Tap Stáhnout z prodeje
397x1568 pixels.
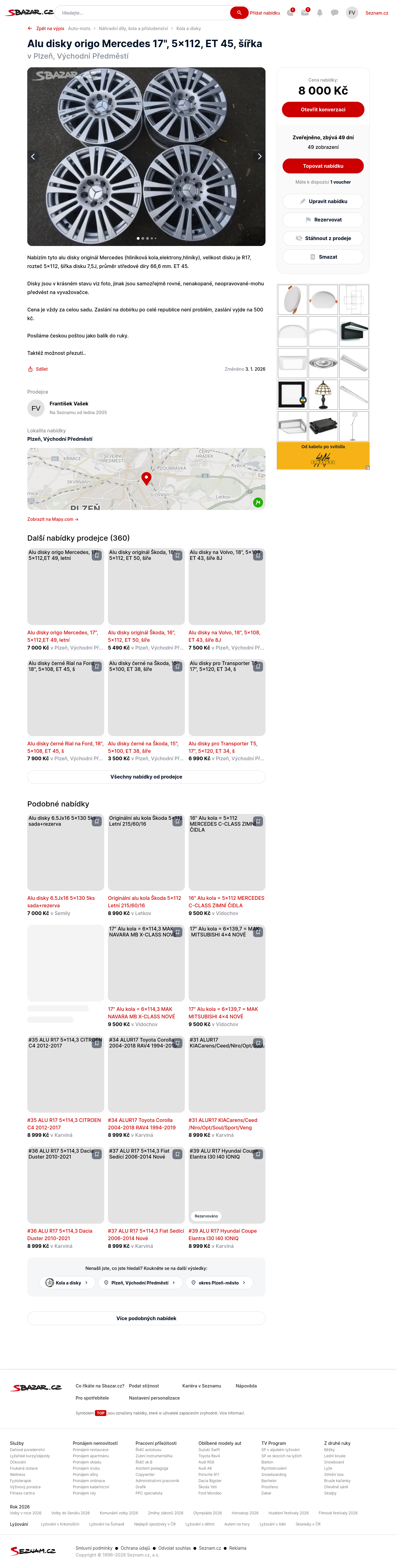pos(323,239)
